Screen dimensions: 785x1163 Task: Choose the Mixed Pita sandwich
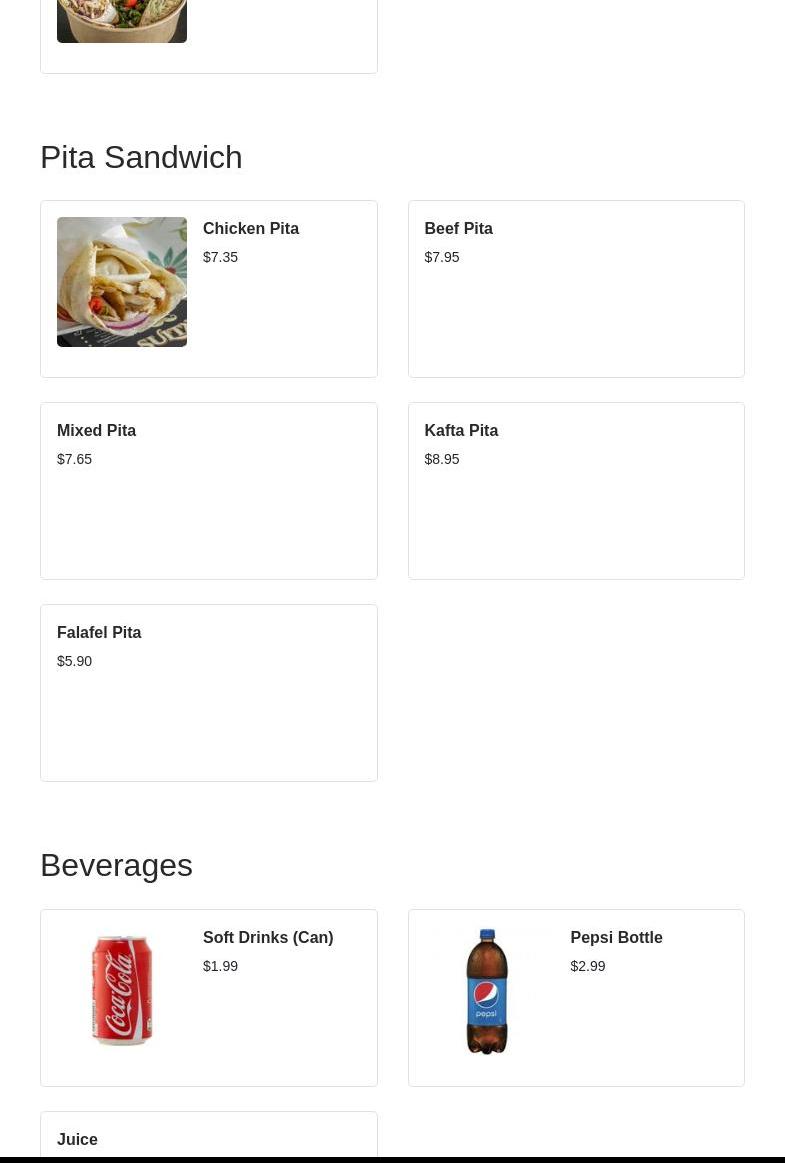pyautogui.click(x=208, y=490)
